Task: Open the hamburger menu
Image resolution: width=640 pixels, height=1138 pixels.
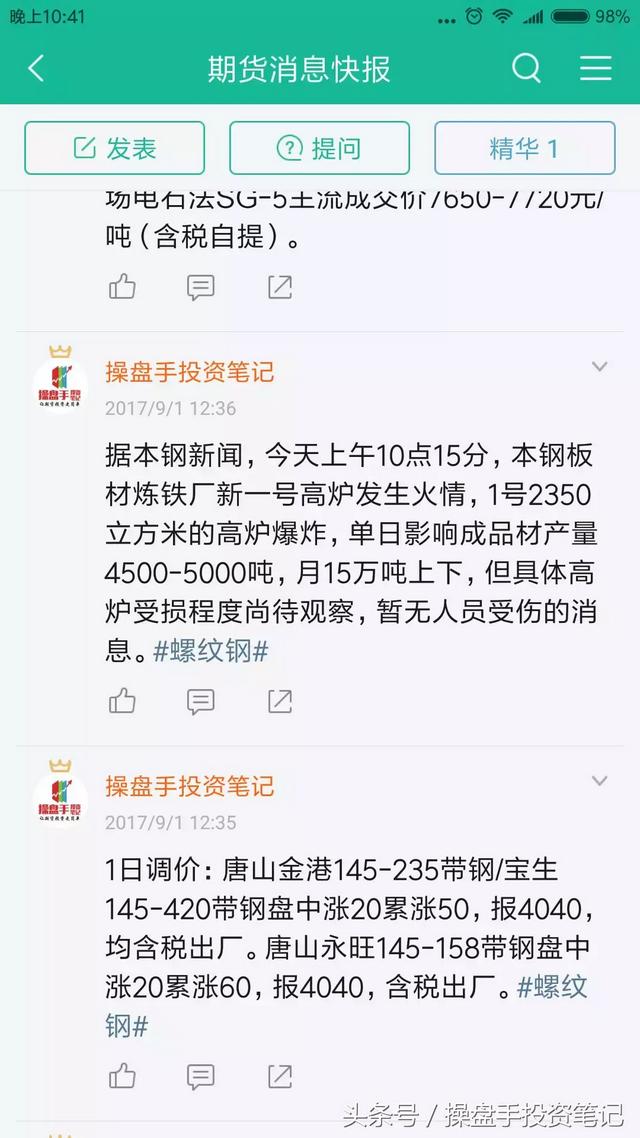Action: (x=596, y=68)
